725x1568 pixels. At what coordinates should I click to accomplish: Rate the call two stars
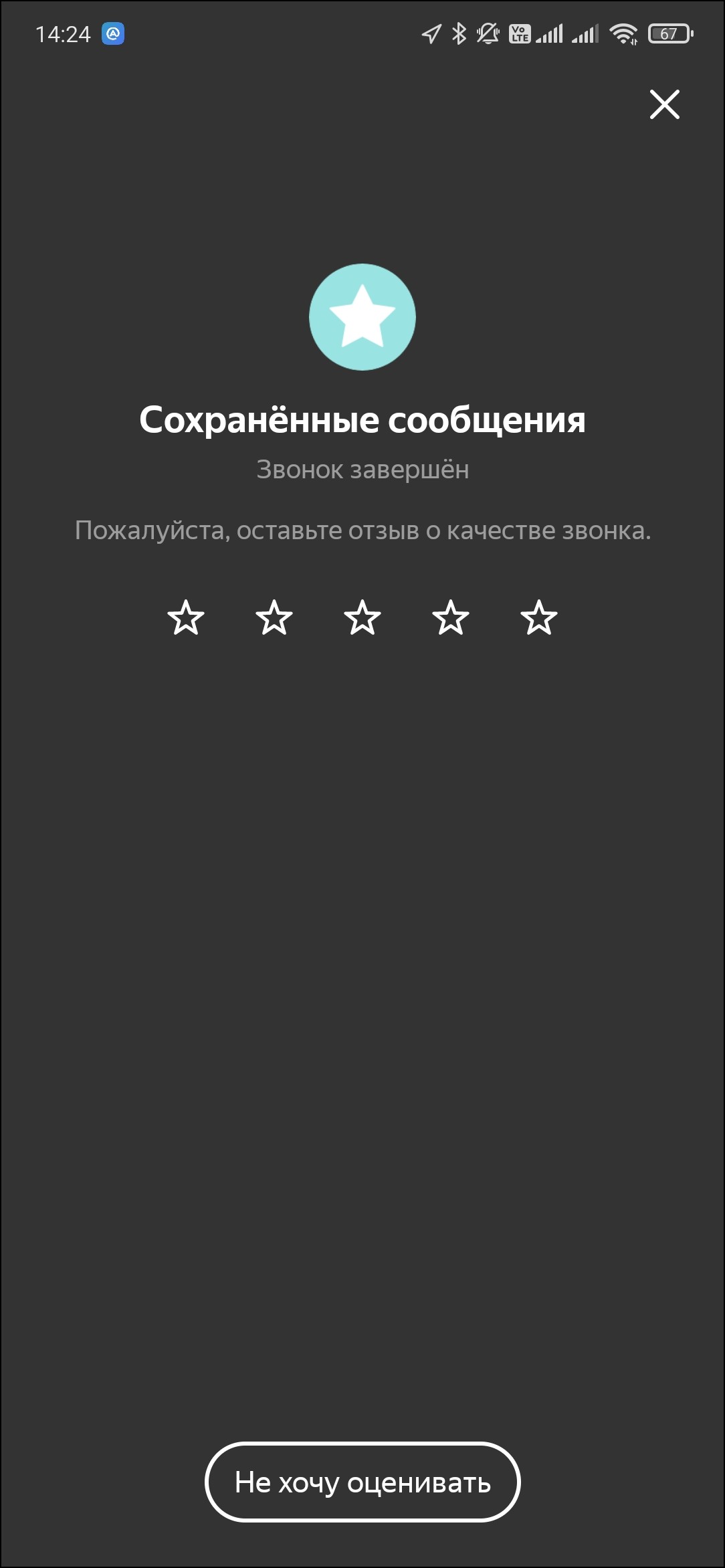pyautogui.click(x=274, y=617)
